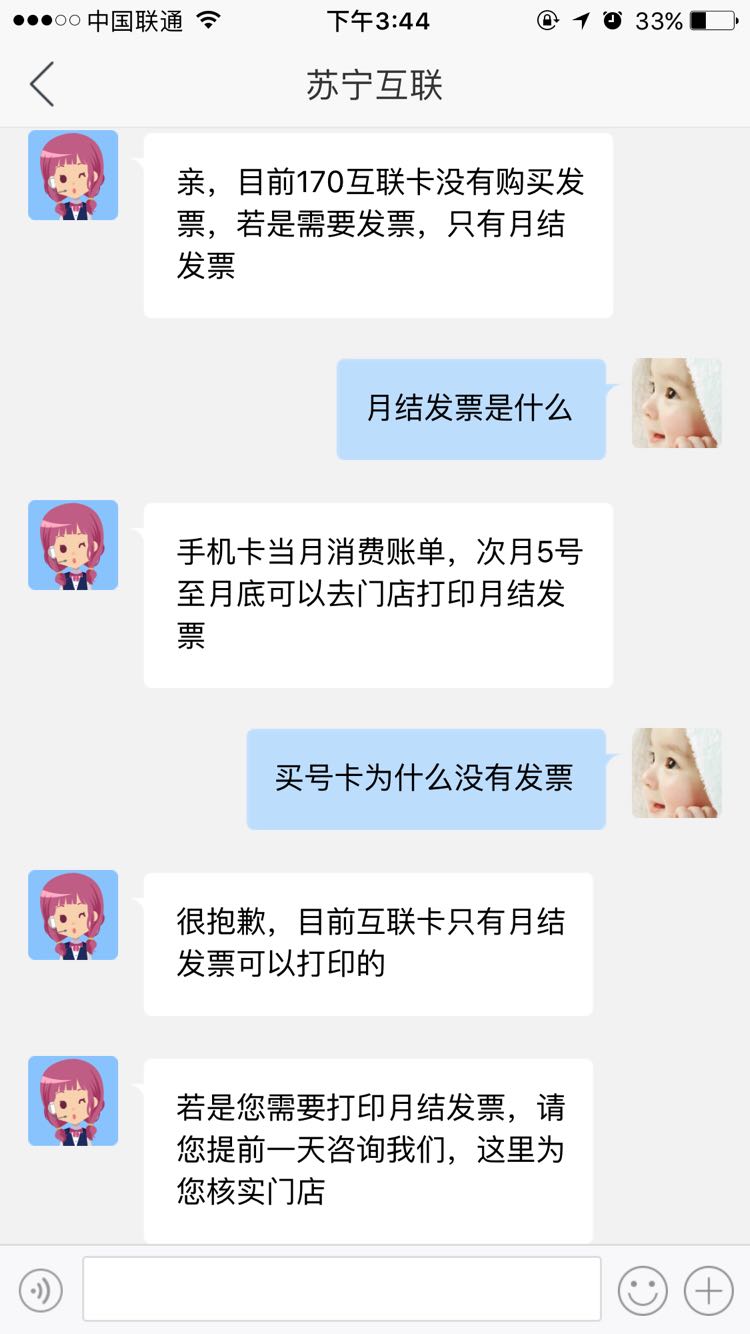Open agent avatar beside 170互联卡 message

click(73, 175)
